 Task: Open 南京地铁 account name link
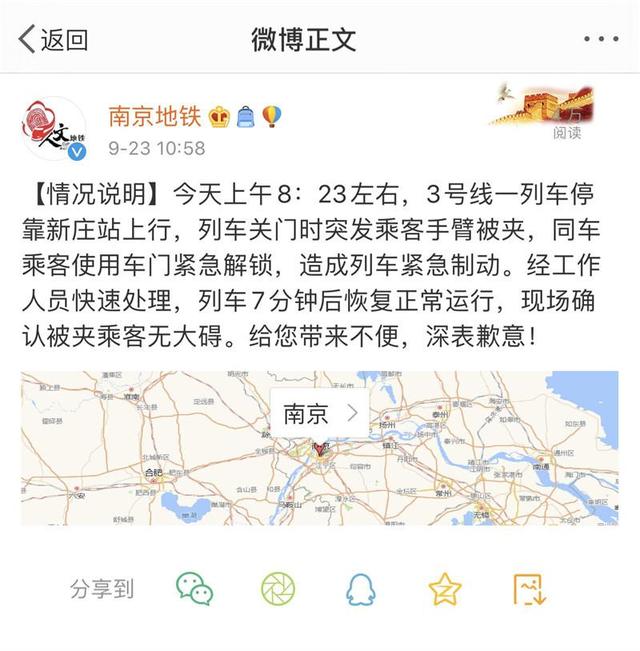(154, 116)
